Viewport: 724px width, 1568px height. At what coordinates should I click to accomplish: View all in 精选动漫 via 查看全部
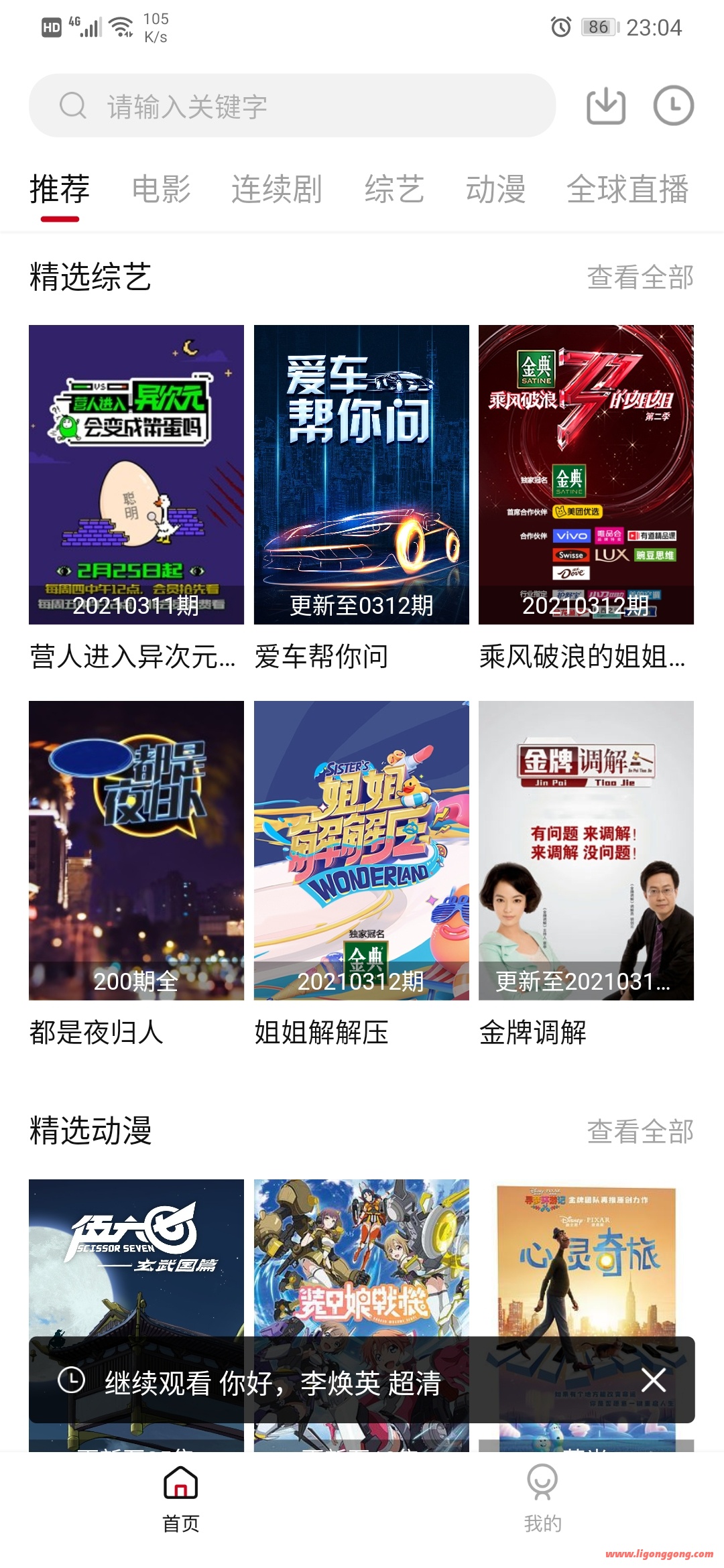coord(640,1132)
